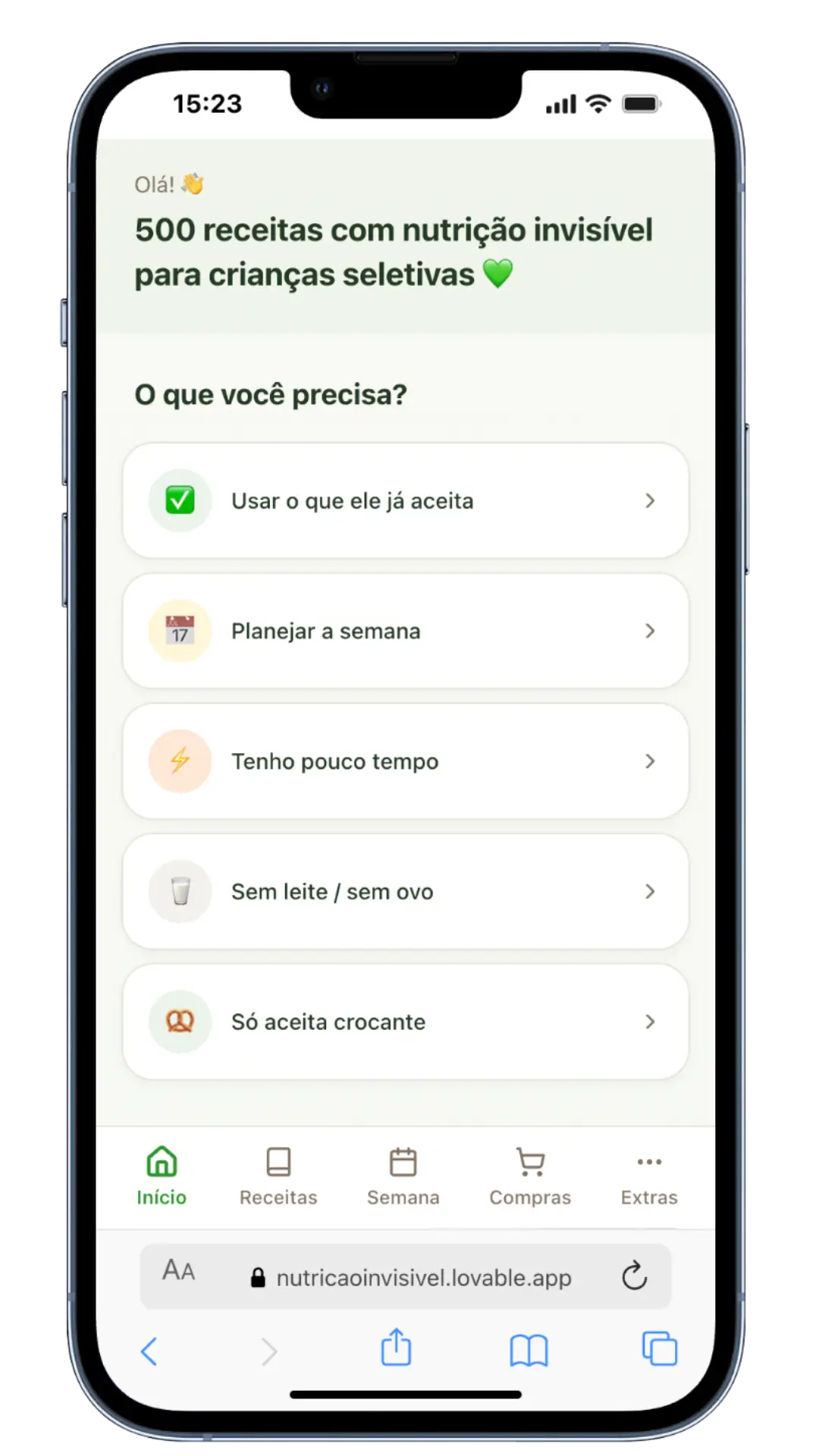The image size is (819, 1456).
Task: Share this page from Safari toolbar
Action: coord(396,1348)
